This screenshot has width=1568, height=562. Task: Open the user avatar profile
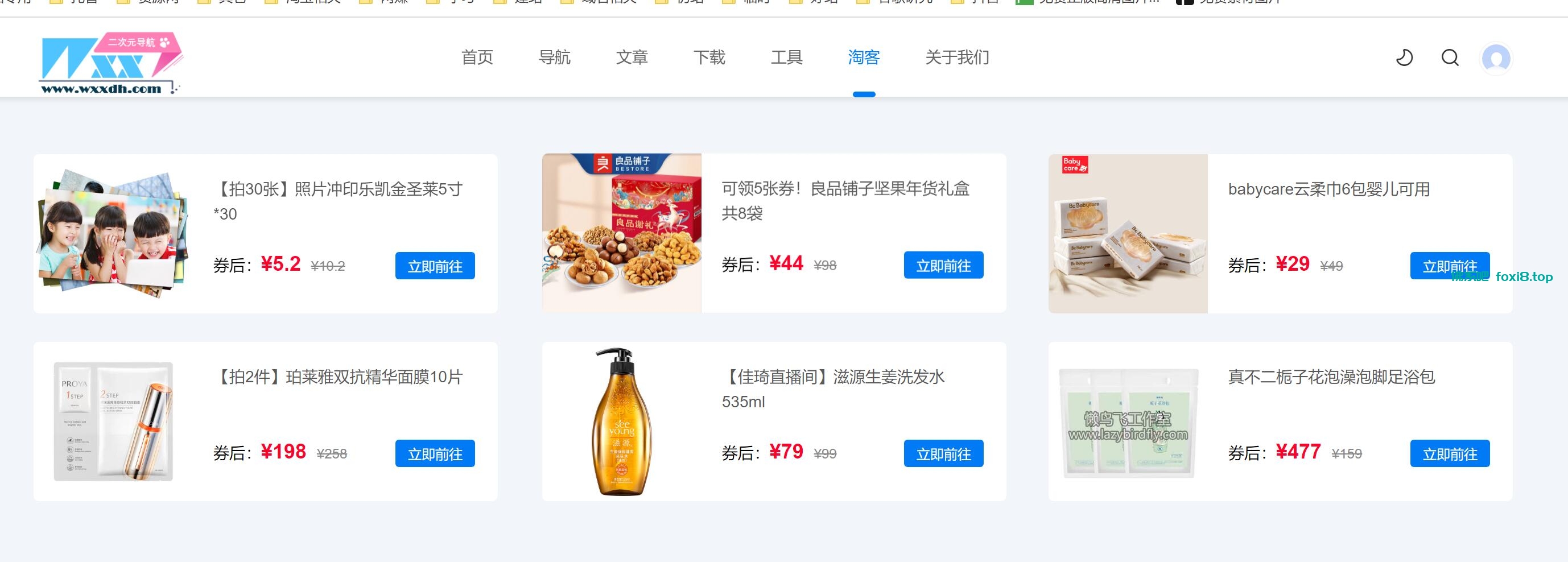pyautogui.click(x=1496, y=59)
